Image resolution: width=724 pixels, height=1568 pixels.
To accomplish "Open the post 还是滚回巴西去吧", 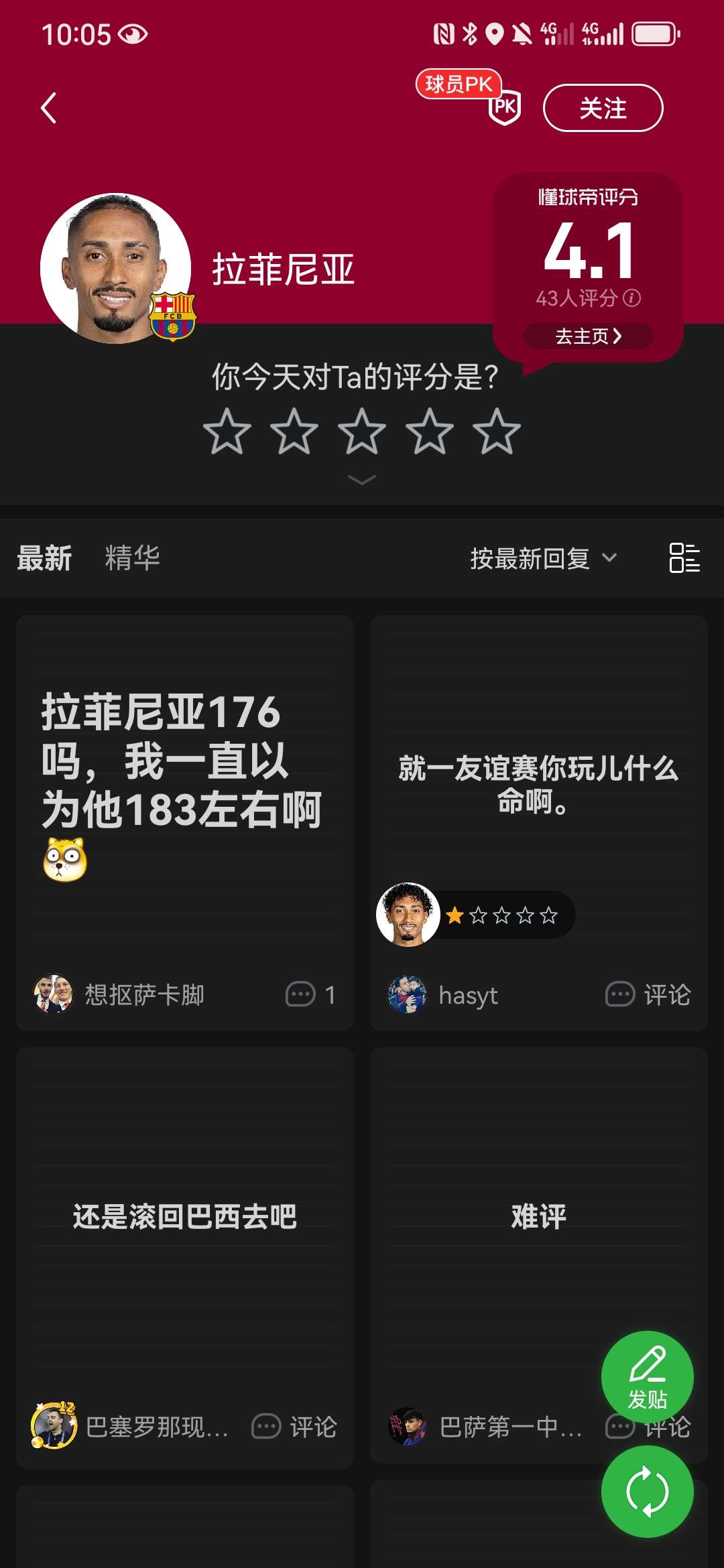I will click(x=184, y=1216).
